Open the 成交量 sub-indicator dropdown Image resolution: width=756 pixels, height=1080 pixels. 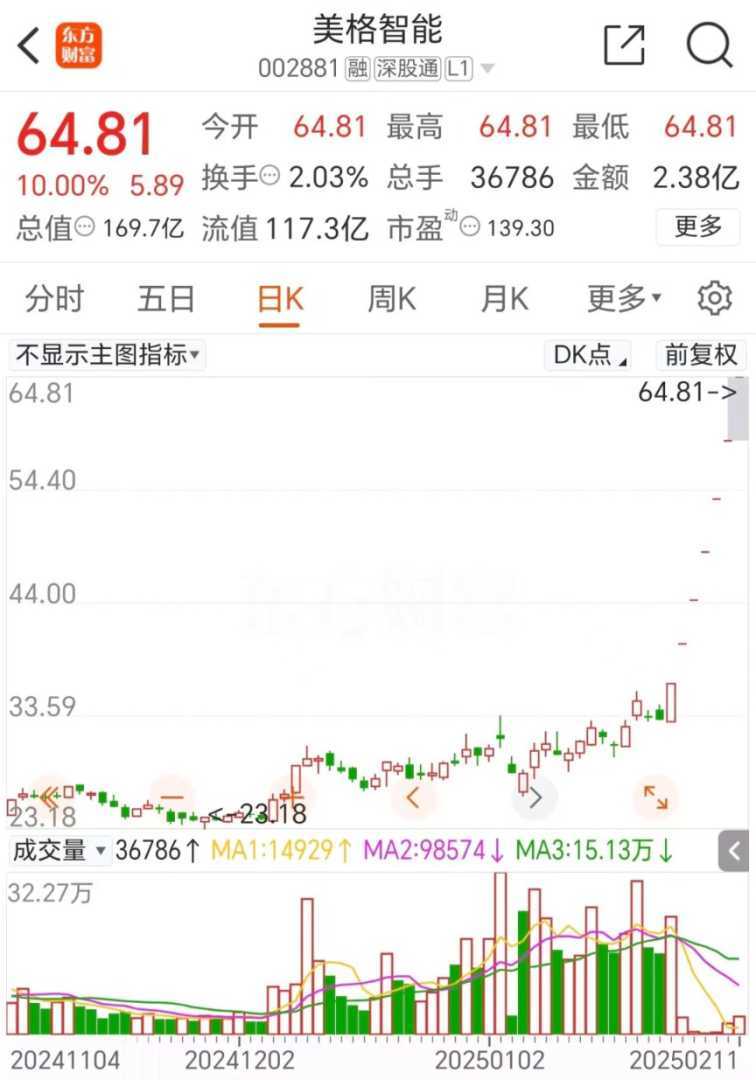point(58,851)
